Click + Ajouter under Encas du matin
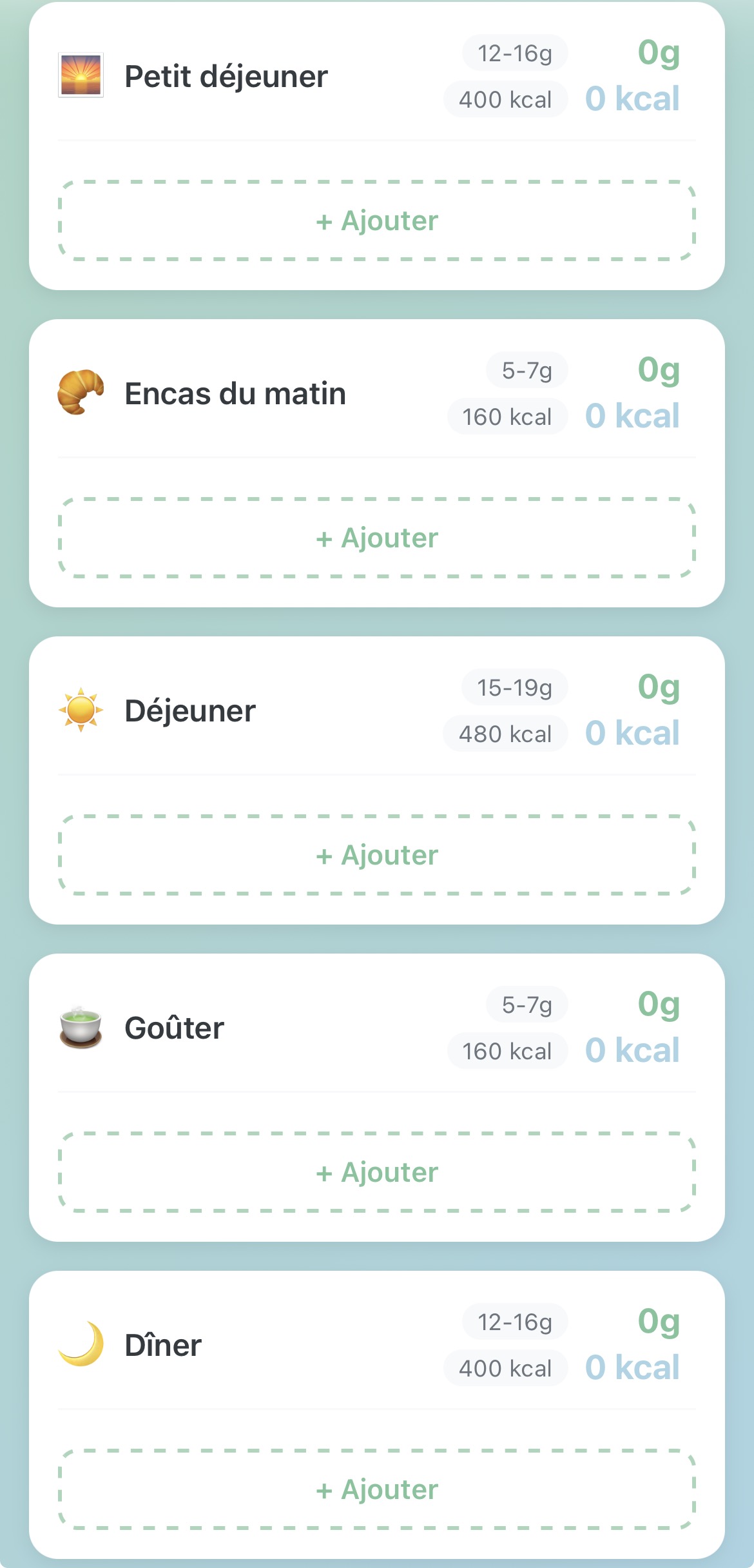The image size is (754, 1568). [376, 537]
